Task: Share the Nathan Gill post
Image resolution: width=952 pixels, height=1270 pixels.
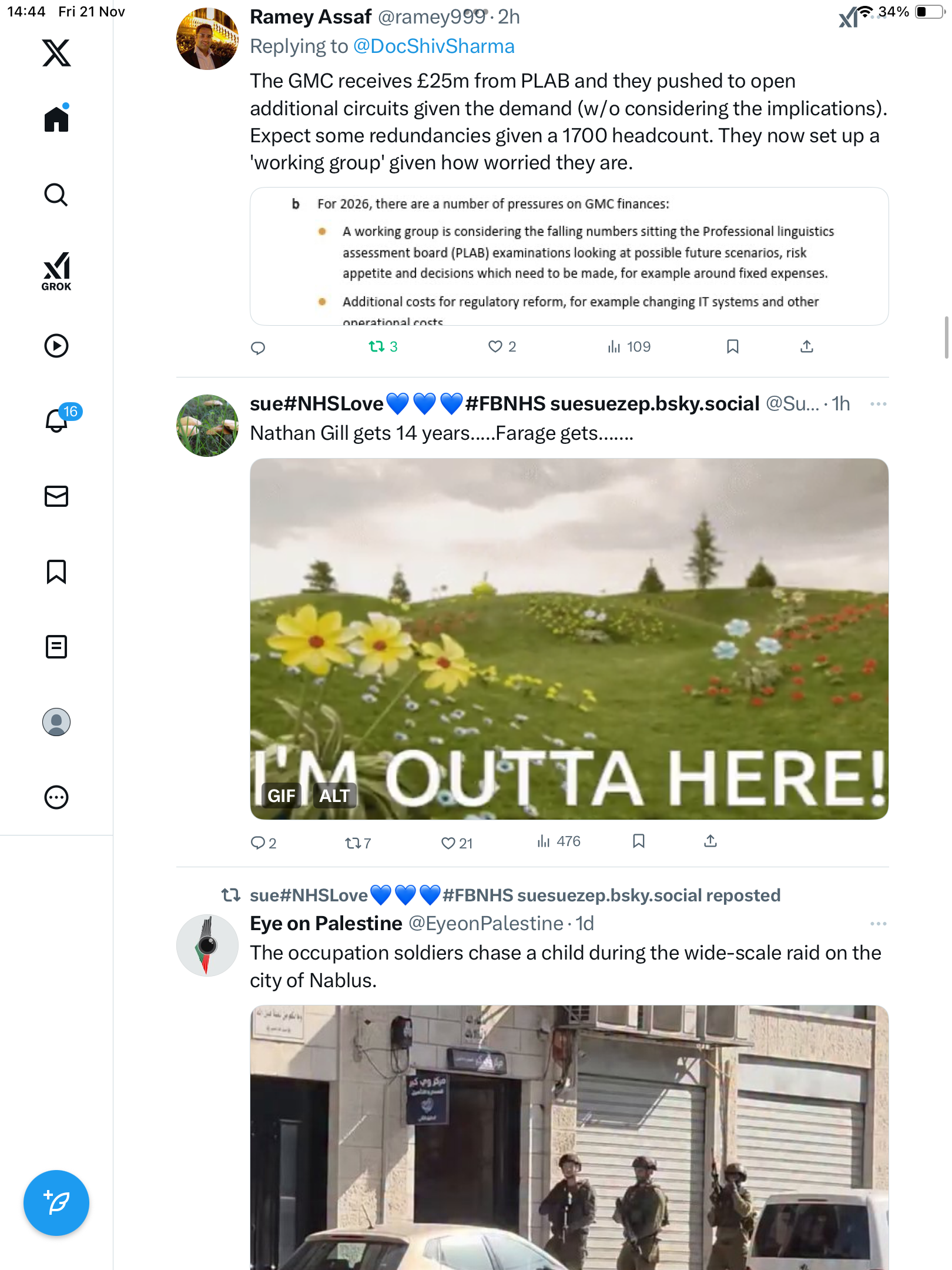Action: point(710,841)
